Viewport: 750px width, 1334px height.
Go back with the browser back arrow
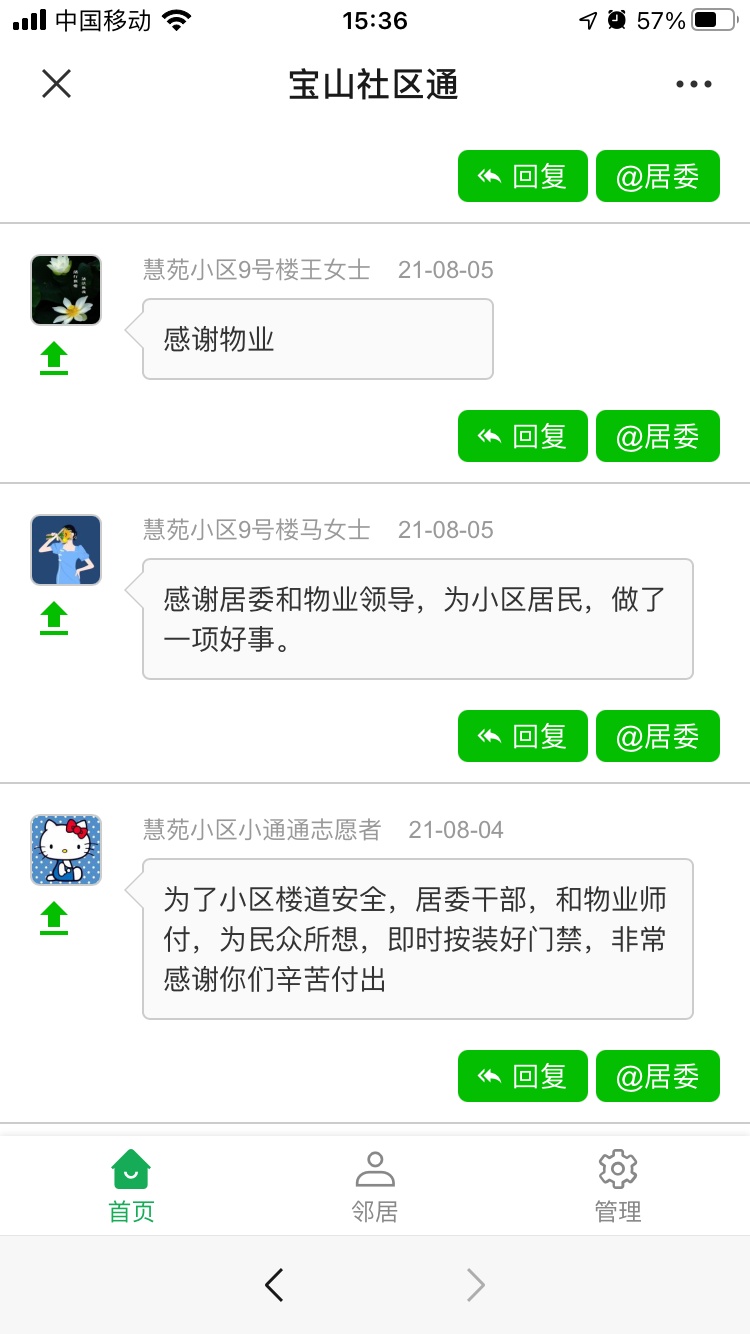[x=274, y=1285]
